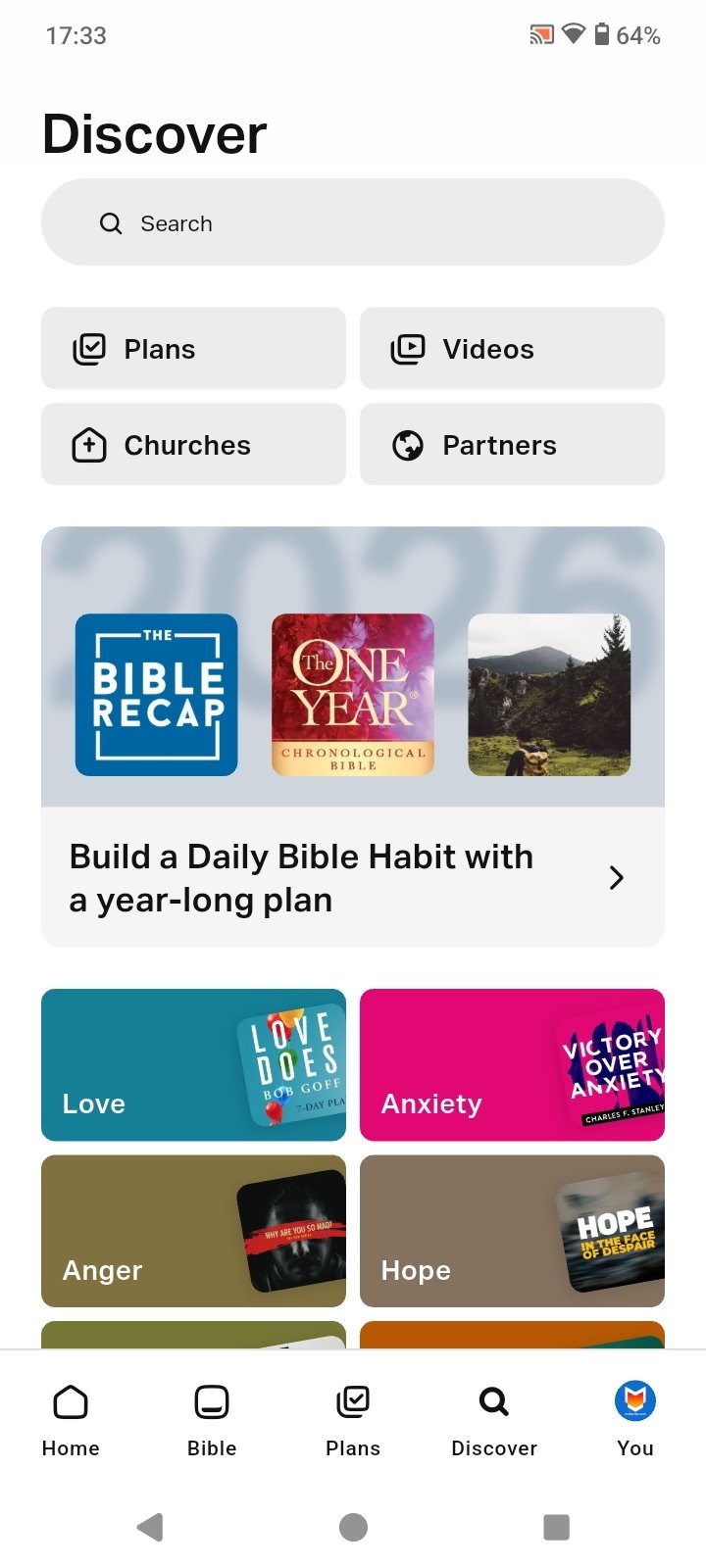Explore the Love topic card

coord(193,1065)
